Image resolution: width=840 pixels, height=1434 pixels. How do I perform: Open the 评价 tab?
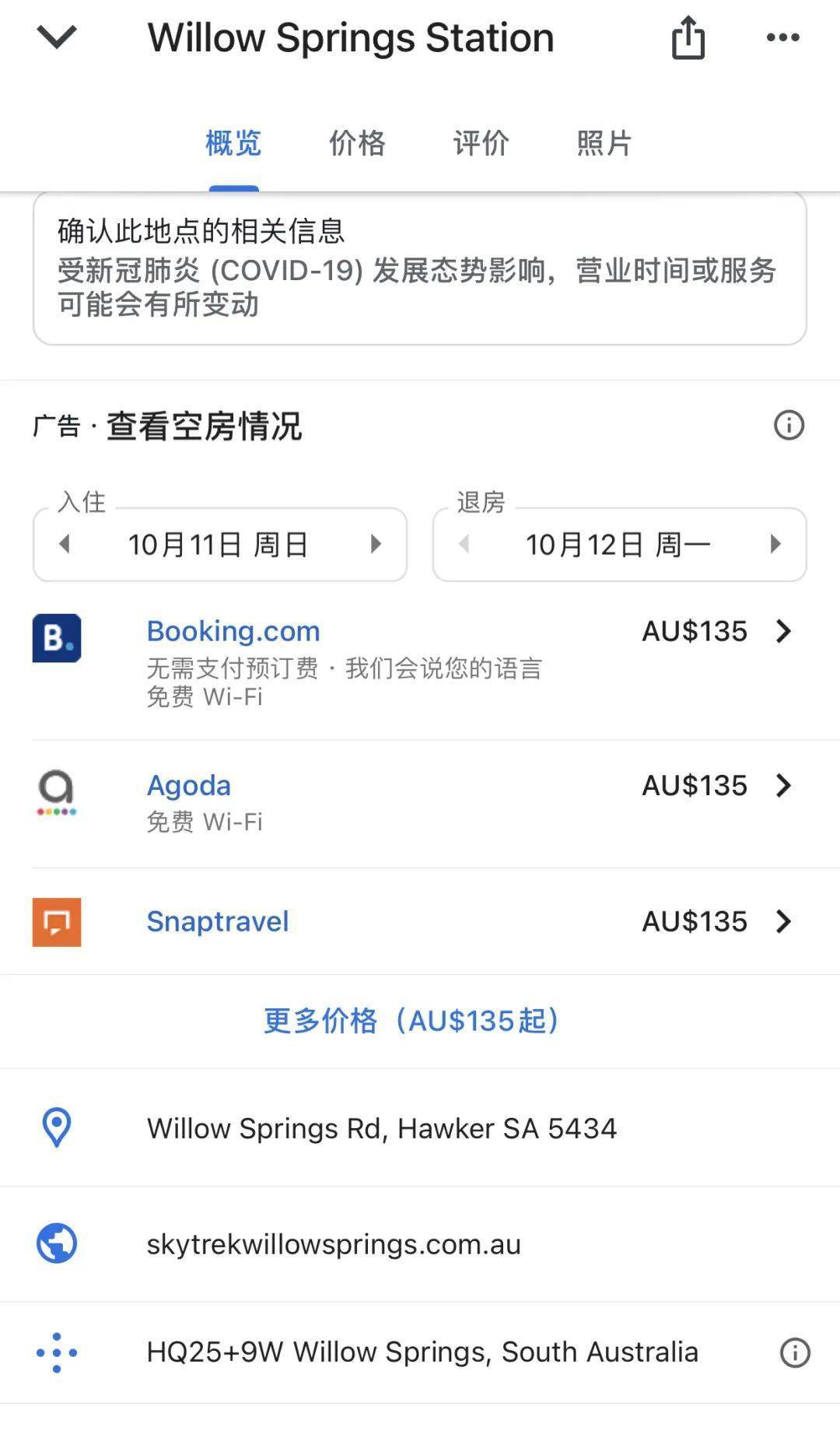click(480, 143)
